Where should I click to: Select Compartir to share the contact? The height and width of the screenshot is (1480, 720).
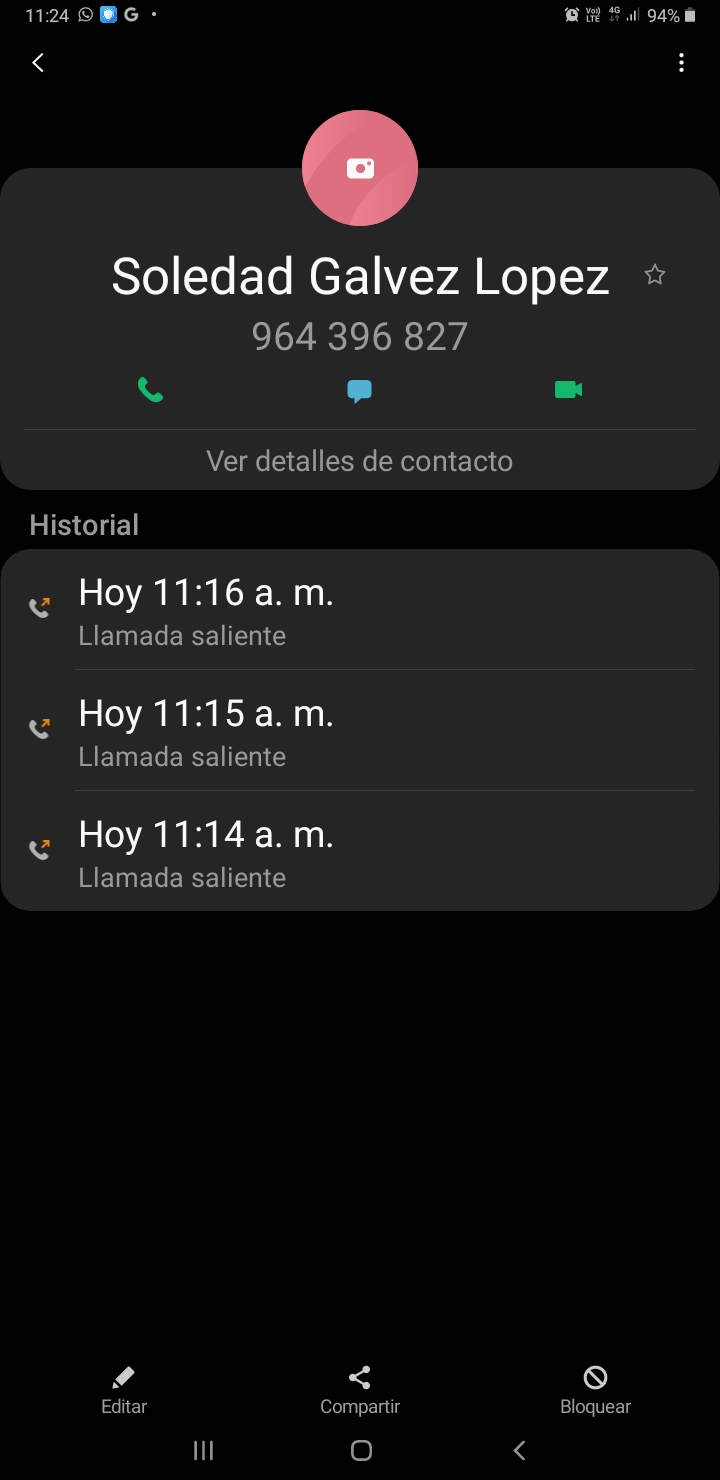360,1391
